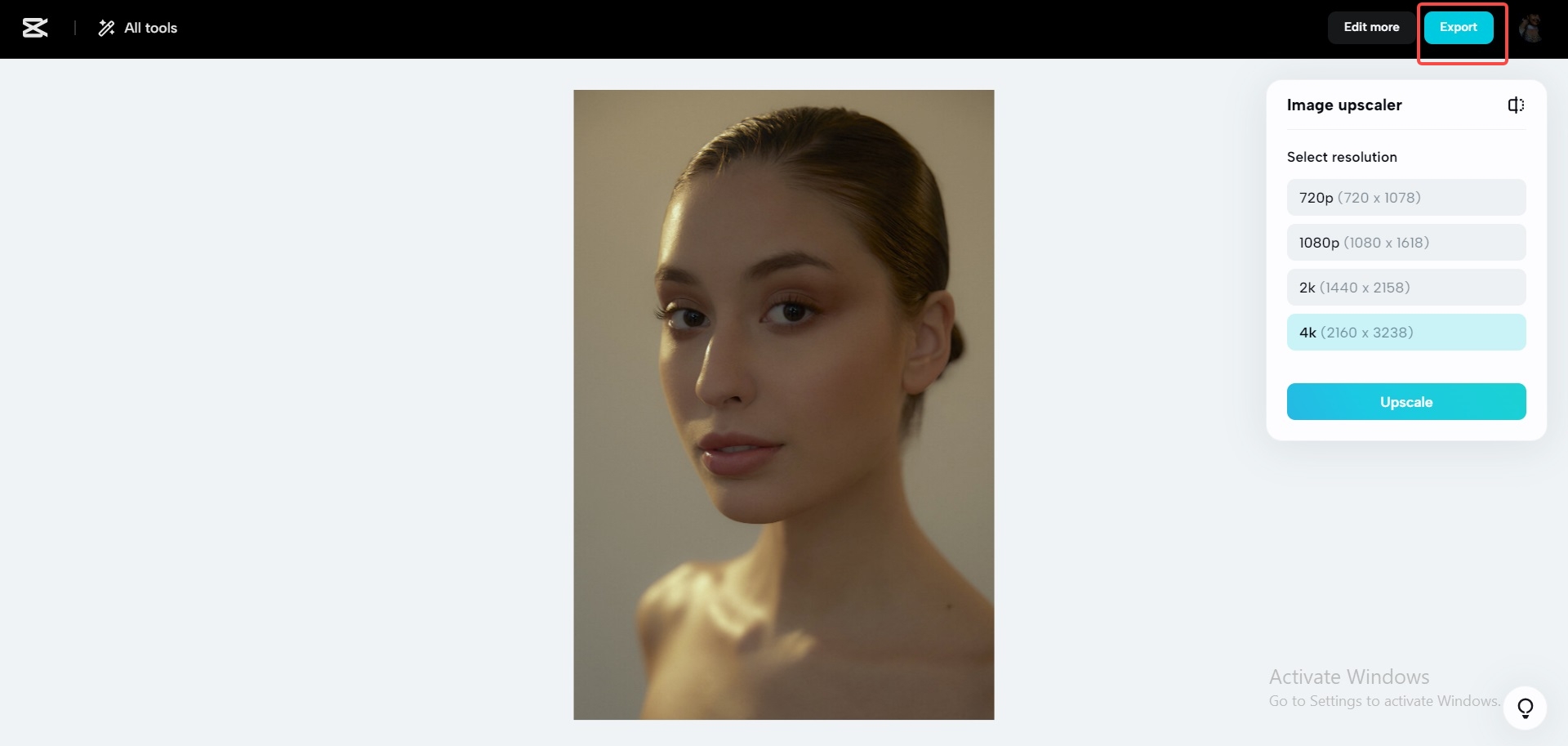Screen dimensions: 1568x746
Task: Toggle the before/after compare icon
Action: (x=1516, y=105)
